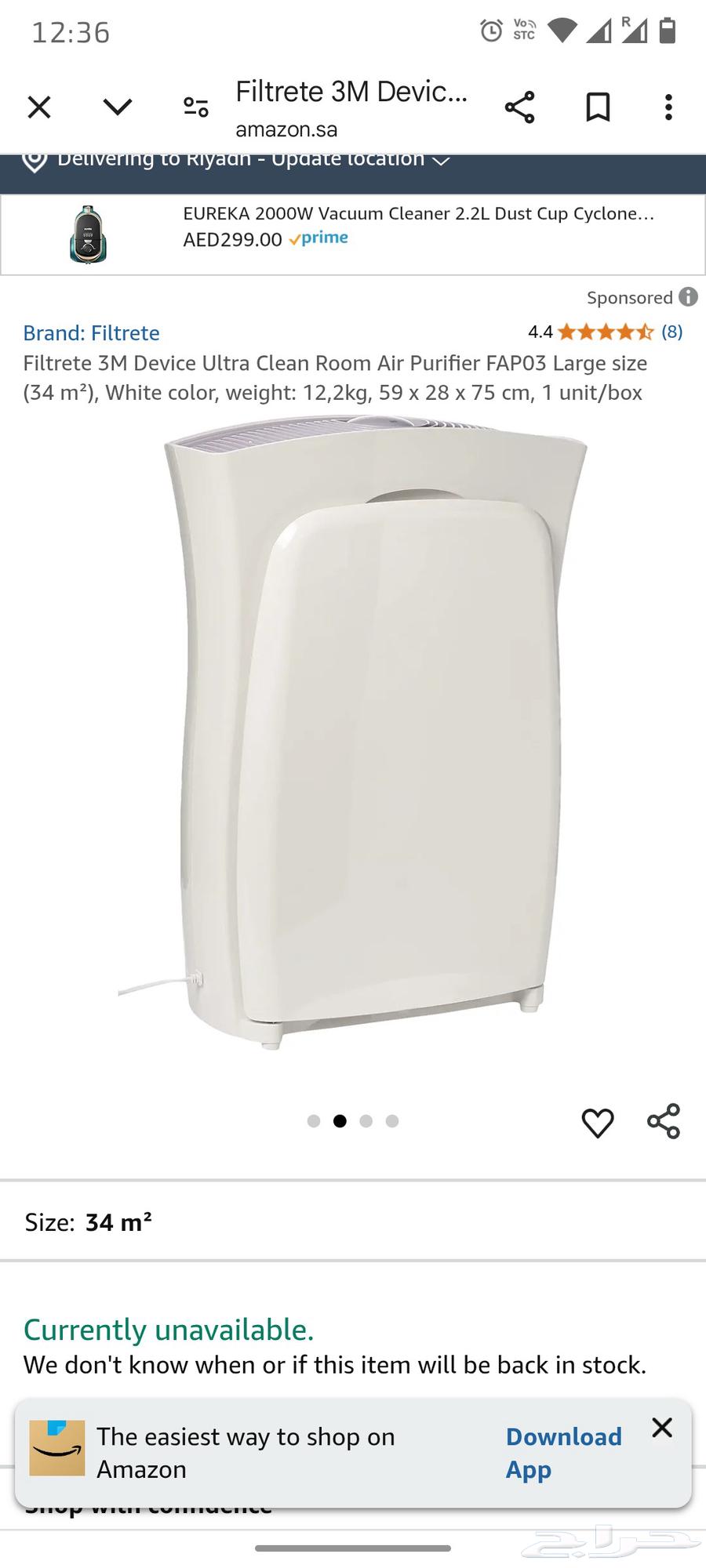The image size is (706, 1568).
Task: Visit the Brand: Filtrete store link
Action: pyautogui.click(x=92, y=333)
